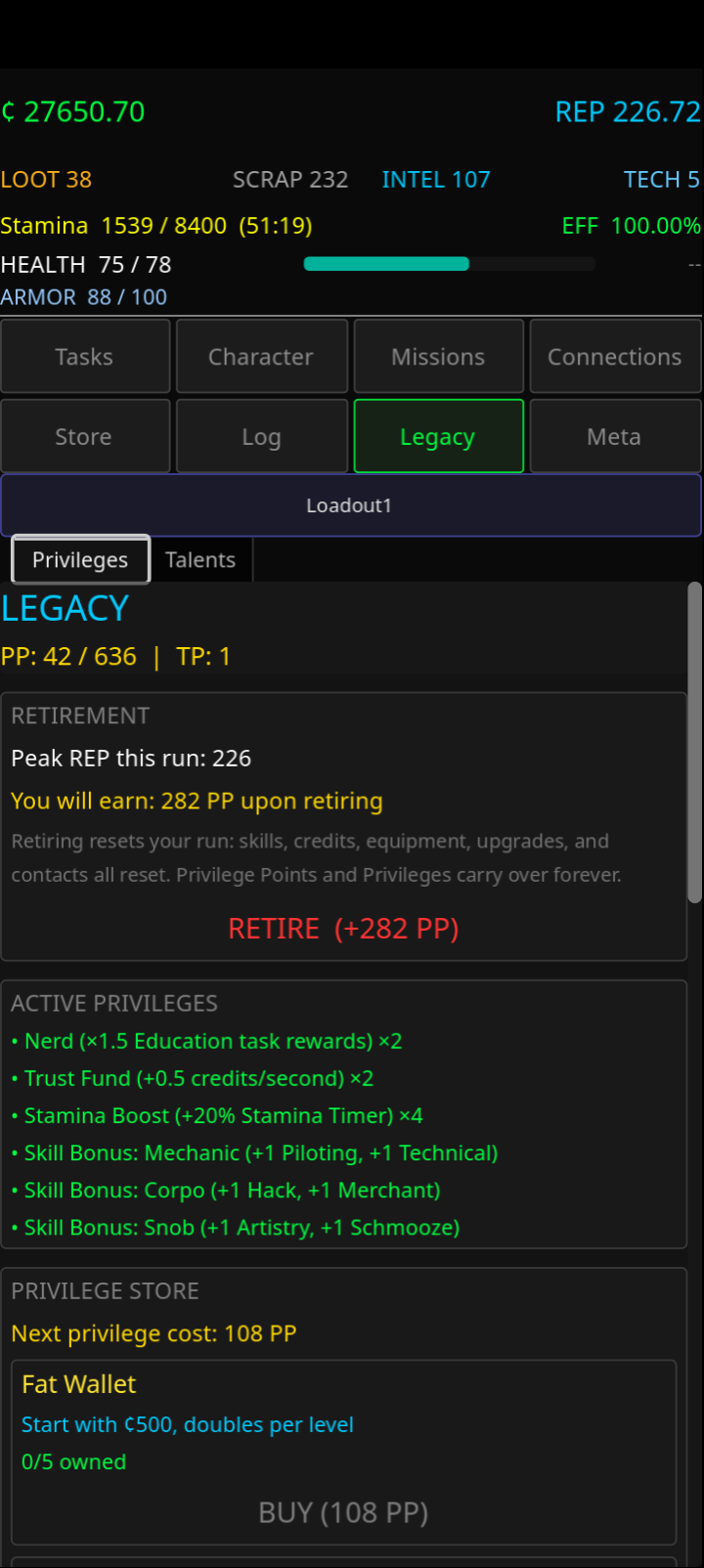704x1568 pixels.
Task: View the Log tab
Action: pos(261,437)
